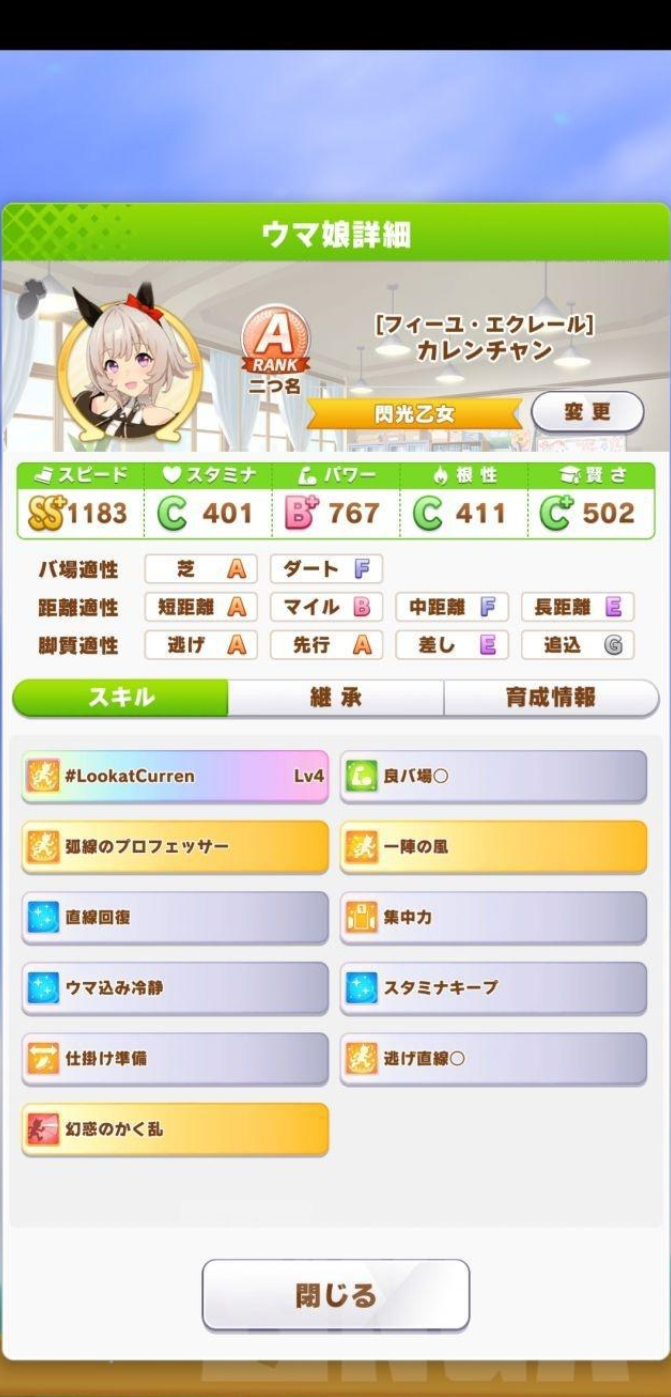Open the ウマ込み冷静 skill
The image size is (671, 1397).
(x=175, y=988)
